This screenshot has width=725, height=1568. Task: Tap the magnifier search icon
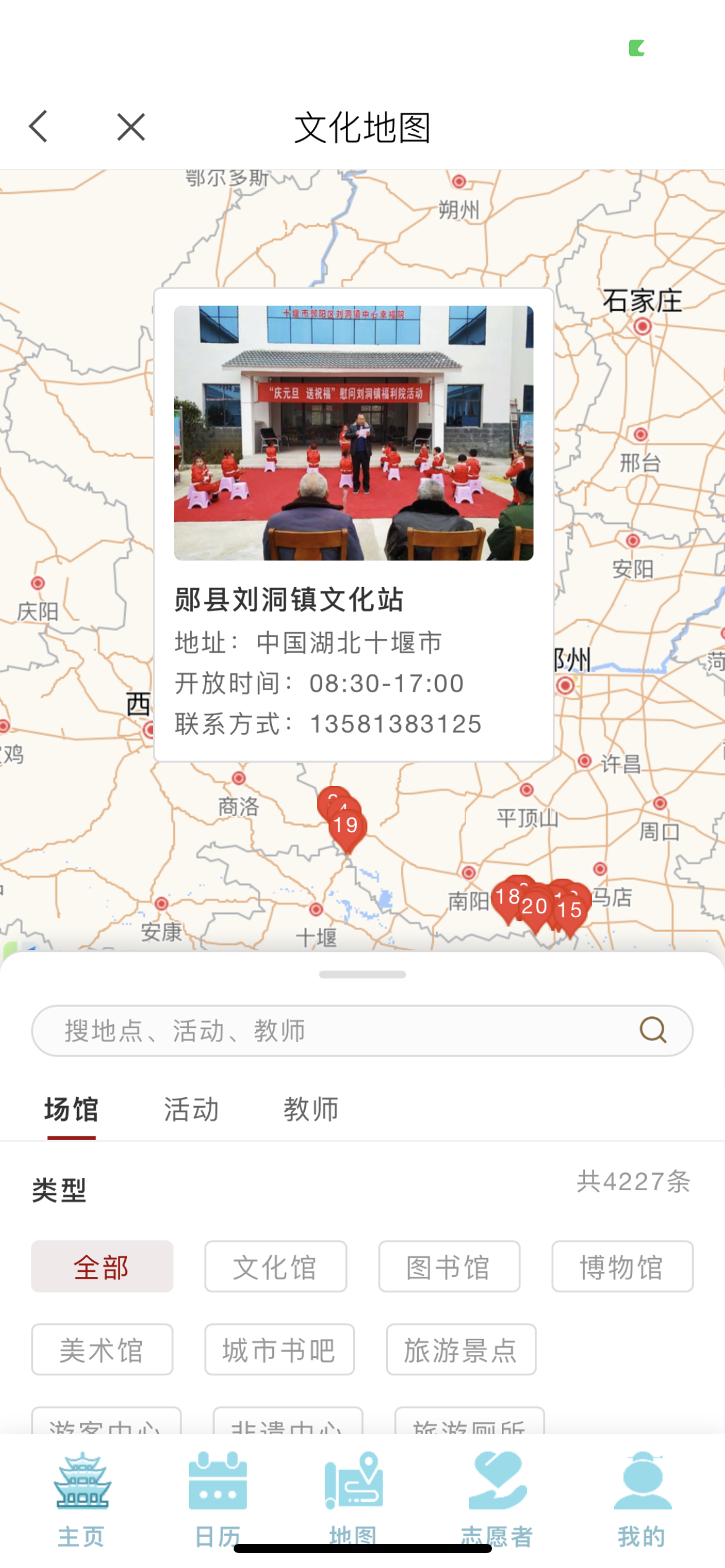pos(652,1030)
